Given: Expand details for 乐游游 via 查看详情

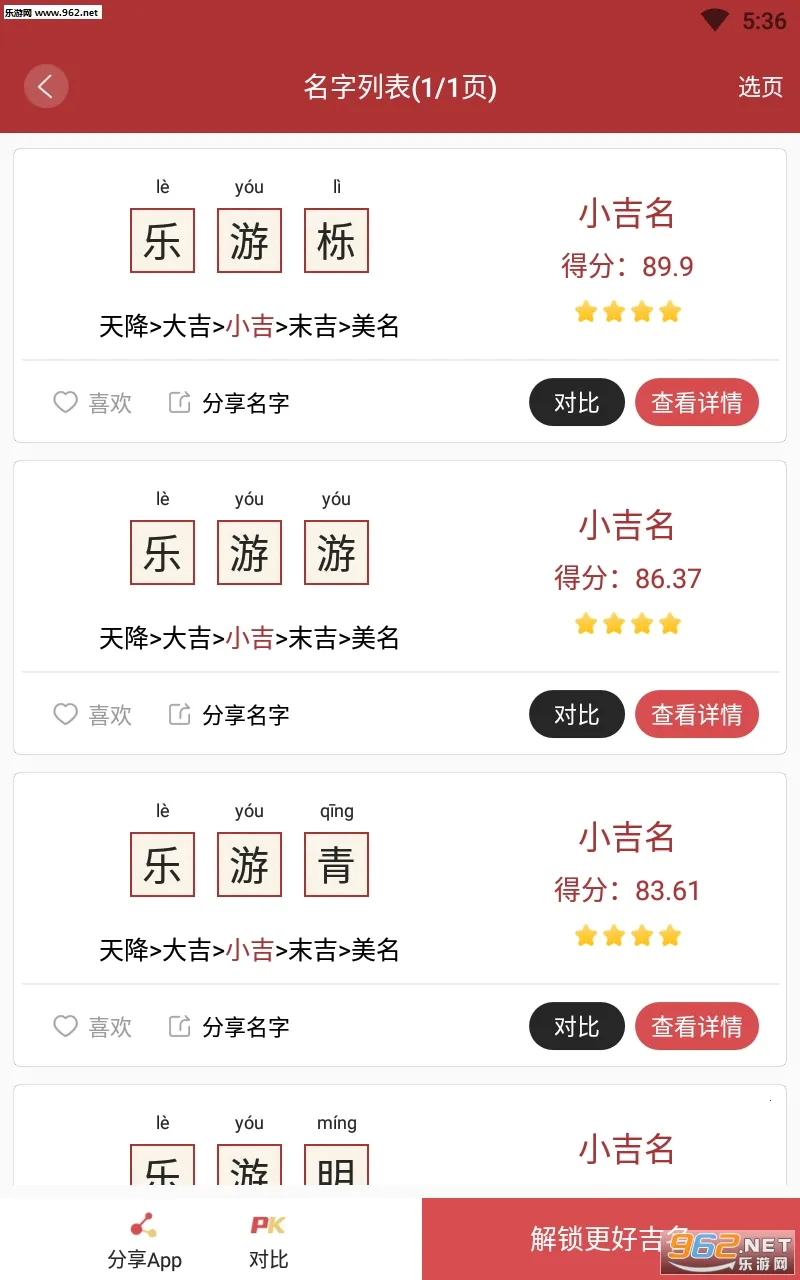Looking at the screenshot, I should (x=697, y=714).
